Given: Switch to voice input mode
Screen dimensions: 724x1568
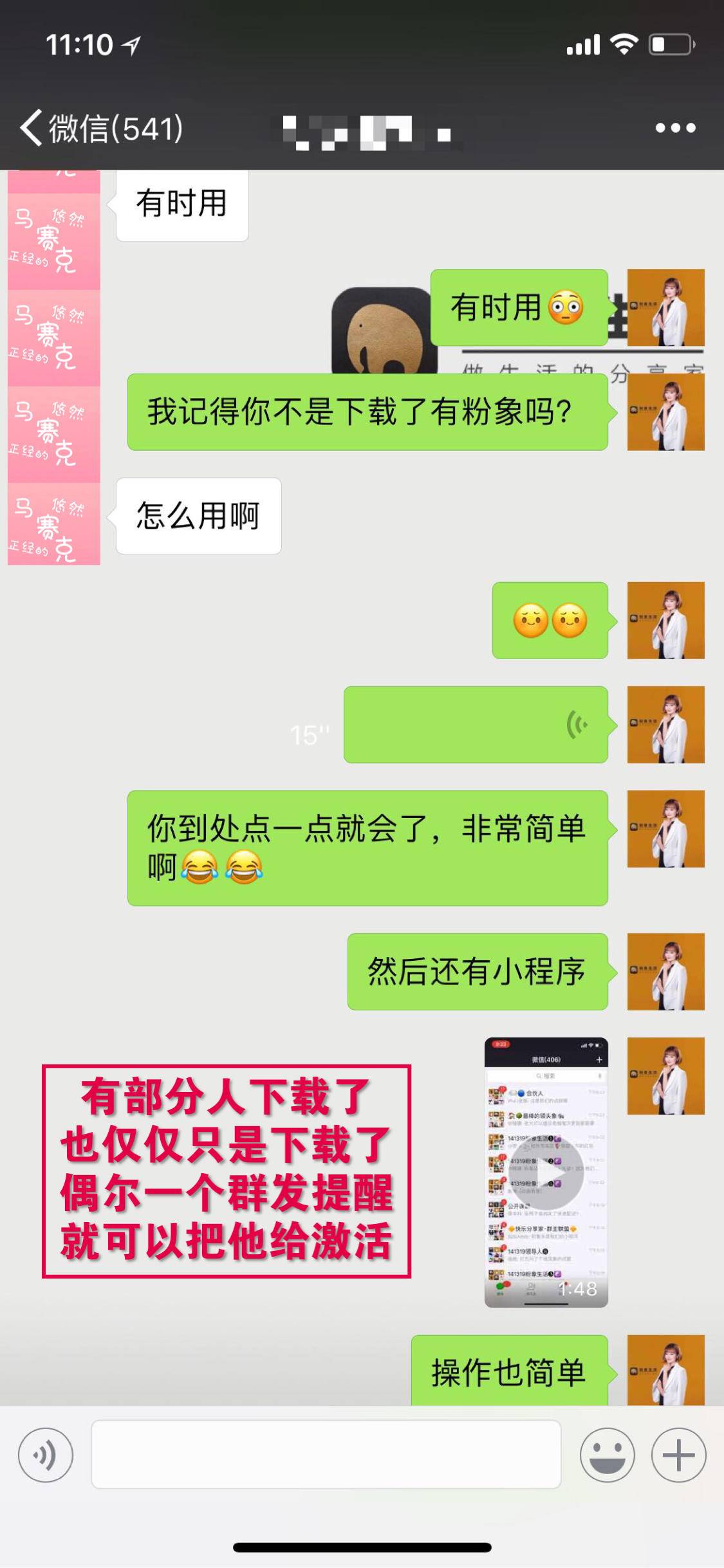Looking at the screenshot, I should point(46,1455).
